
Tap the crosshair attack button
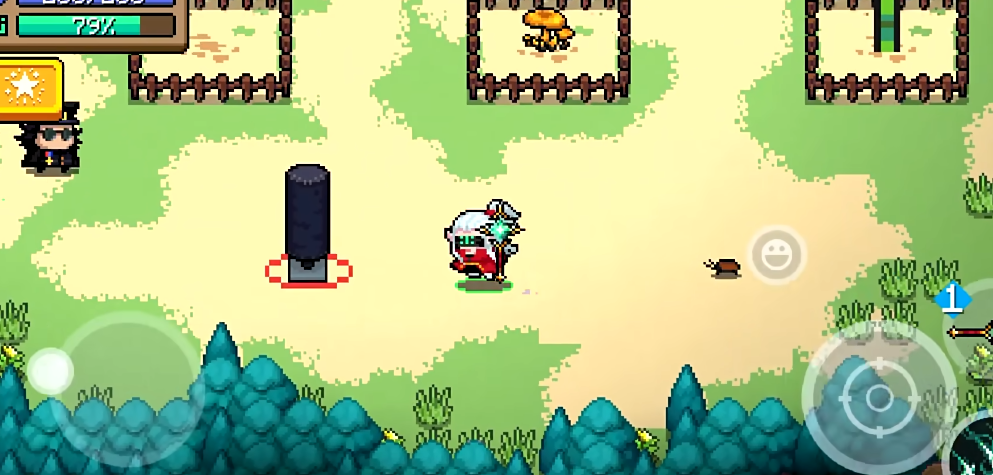(x=878, y=398)
